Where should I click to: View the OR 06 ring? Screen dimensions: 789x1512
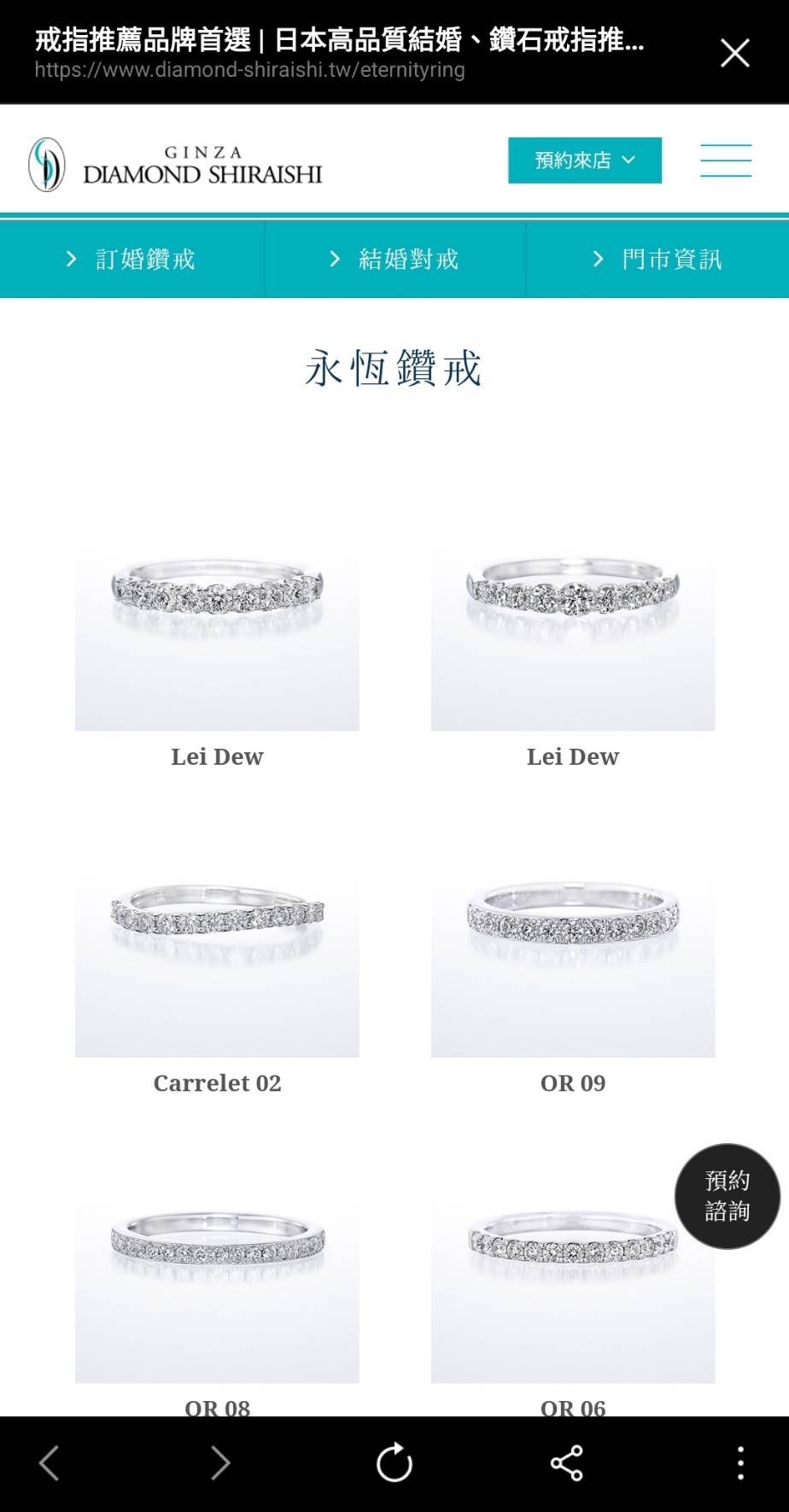(573, 1289)
